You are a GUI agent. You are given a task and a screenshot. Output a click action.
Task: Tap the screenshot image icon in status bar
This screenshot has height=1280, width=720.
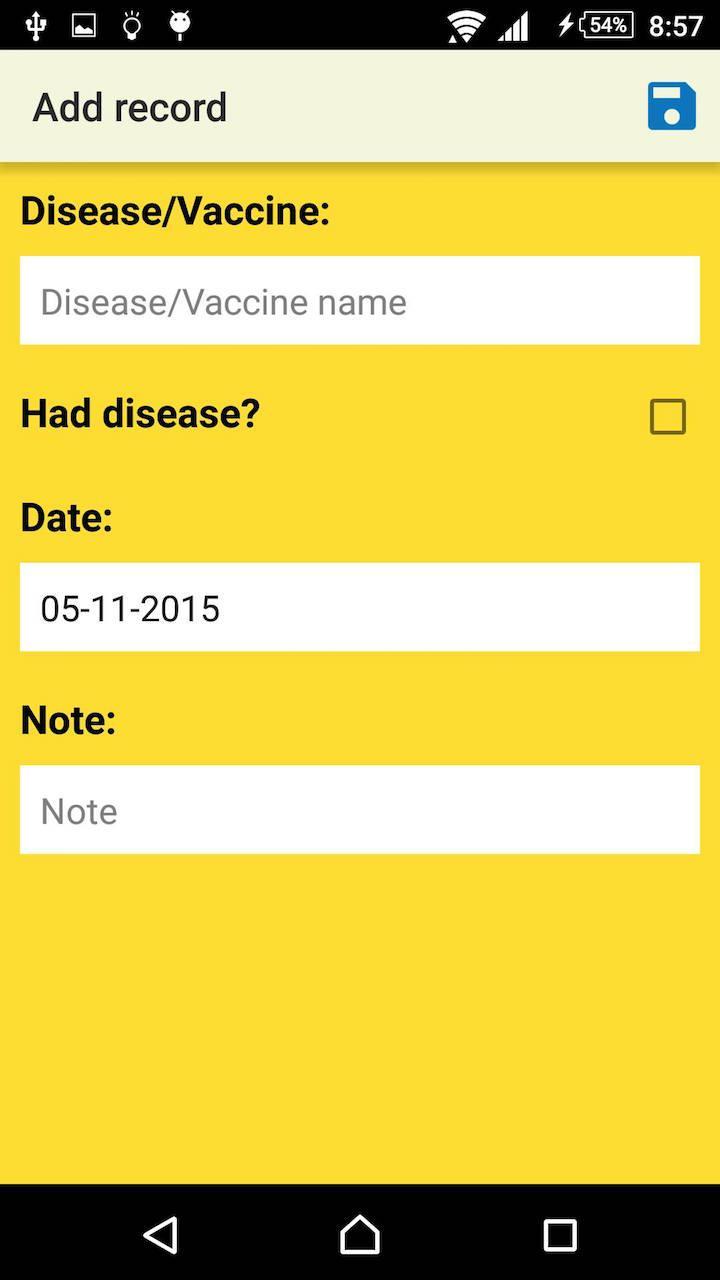point(84,24)
